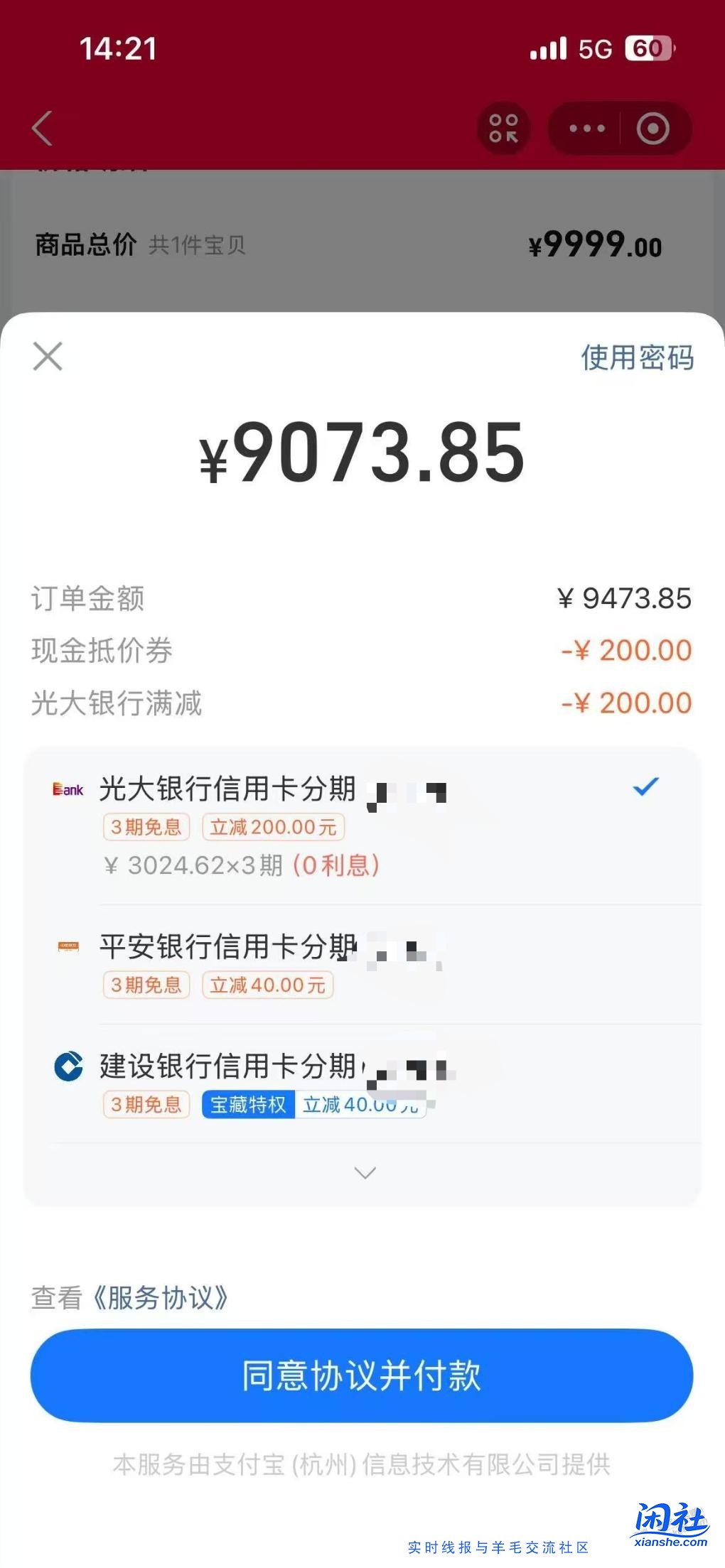This screenshot has height=1568, width=725.
Task: Click the 3期免息 tag under 光大银行
Action: tap(146, 826)
